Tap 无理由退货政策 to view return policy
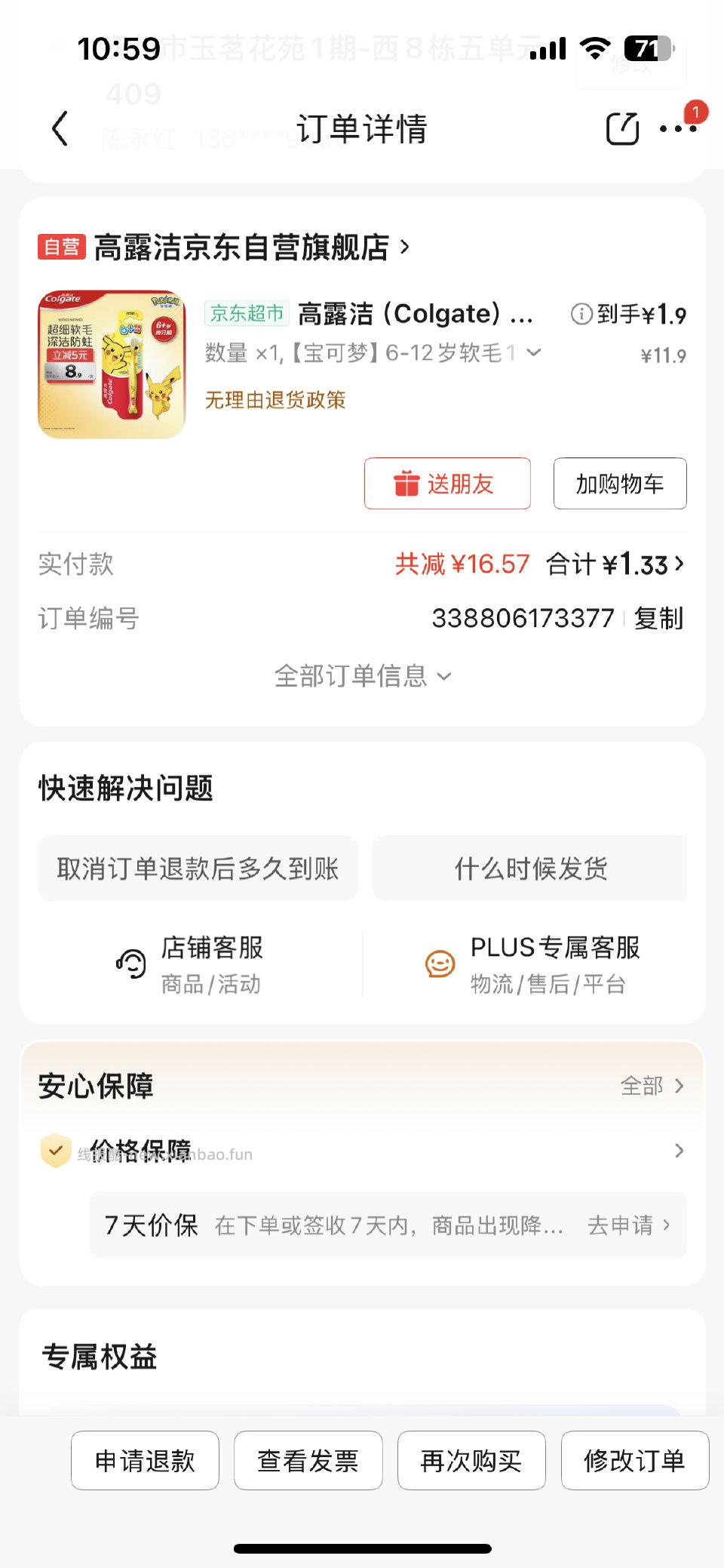Viewport: 724px width, 1568px height. pos(276,401)
